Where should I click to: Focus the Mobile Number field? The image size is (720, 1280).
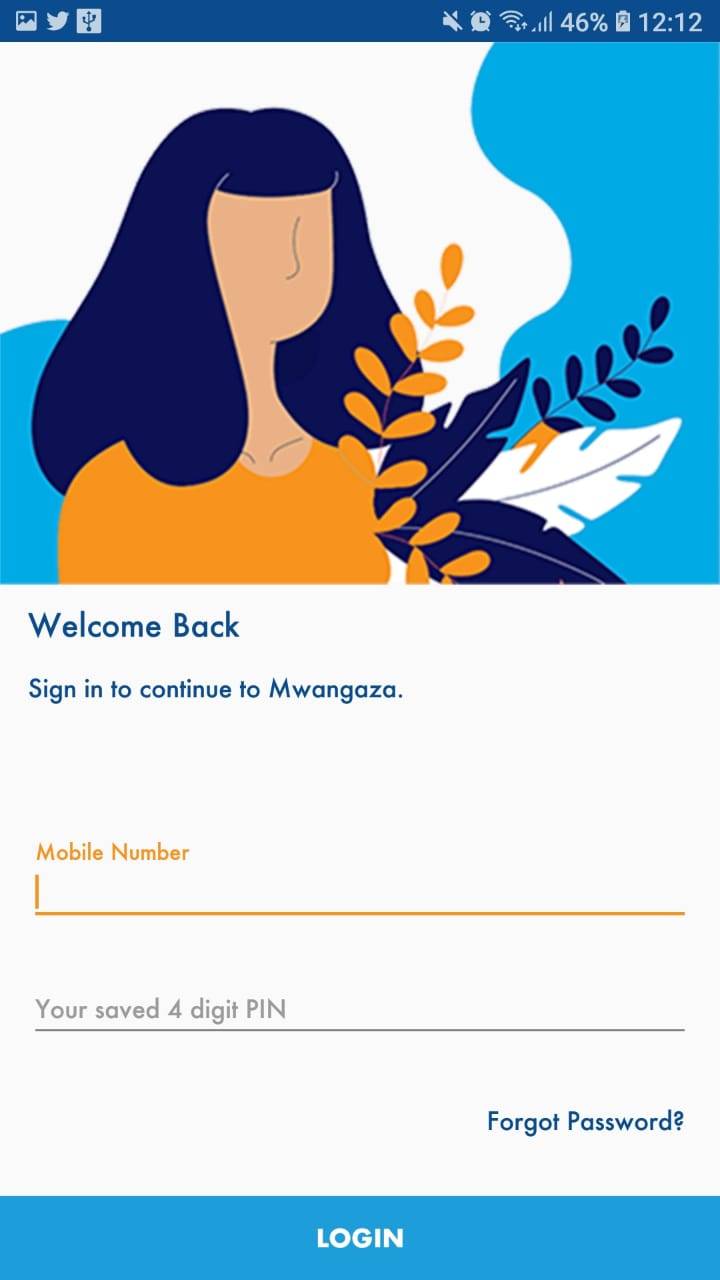tap(359, 890)
